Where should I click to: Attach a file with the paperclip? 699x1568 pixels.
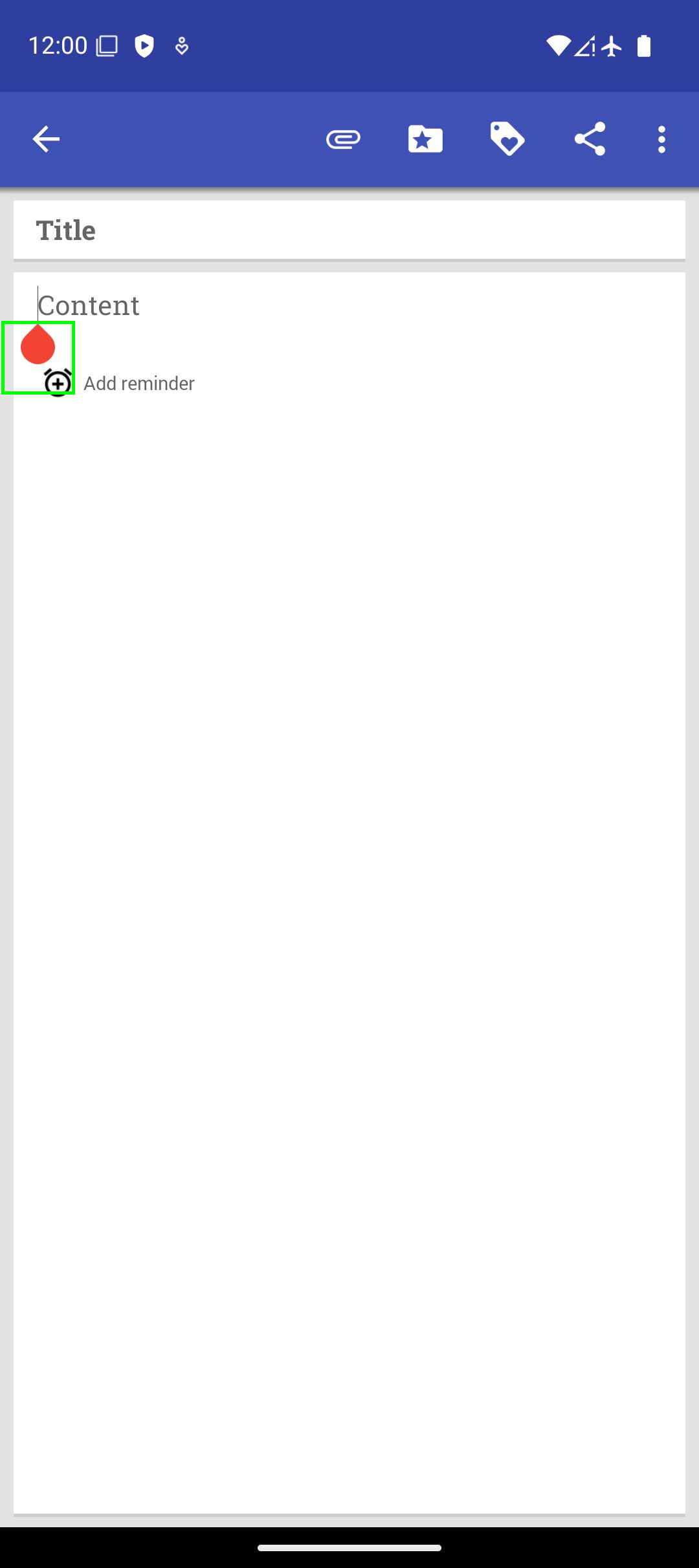pyautogui.click(x=343, y=139)
